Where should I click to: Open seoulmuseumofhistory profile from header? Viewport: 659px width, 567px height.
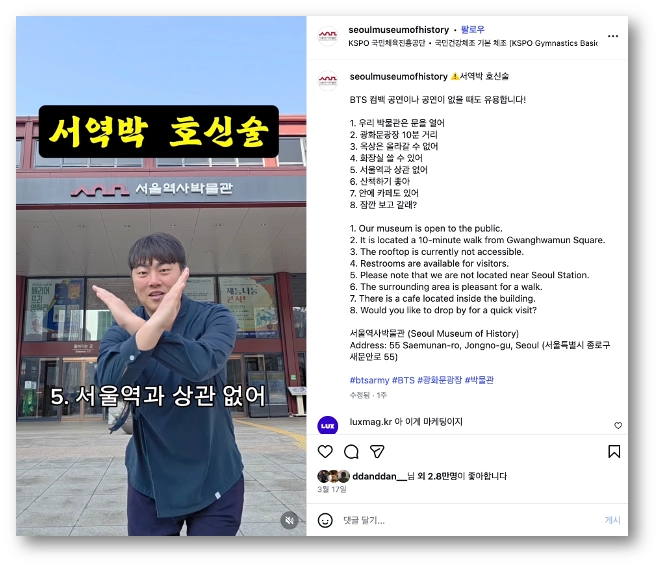click(398, 30)
